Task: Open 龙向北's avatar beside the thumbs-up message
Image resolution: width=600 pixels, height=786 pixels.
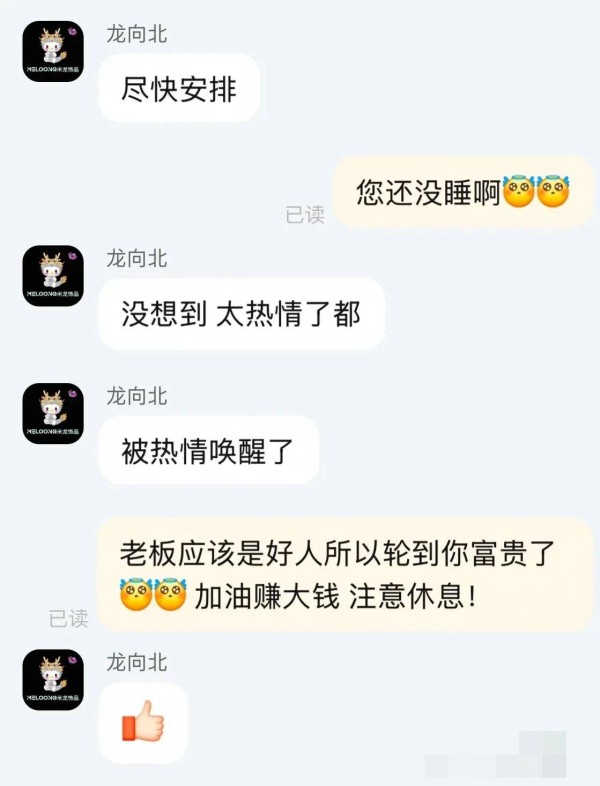Action: click(53, 680)
